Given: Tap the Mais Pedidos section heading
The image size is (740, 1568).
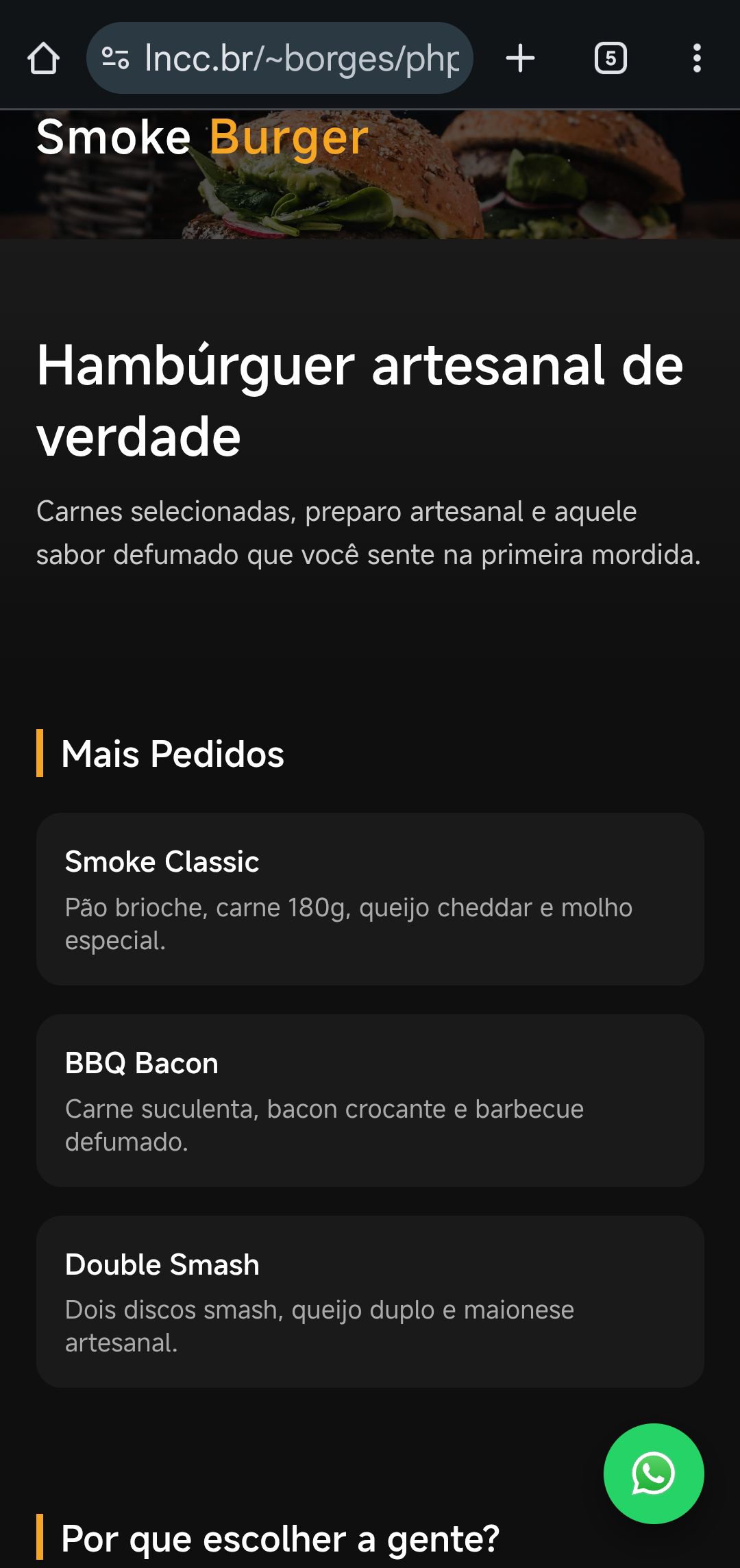Looking at the screenshot, I should (173, 754).
